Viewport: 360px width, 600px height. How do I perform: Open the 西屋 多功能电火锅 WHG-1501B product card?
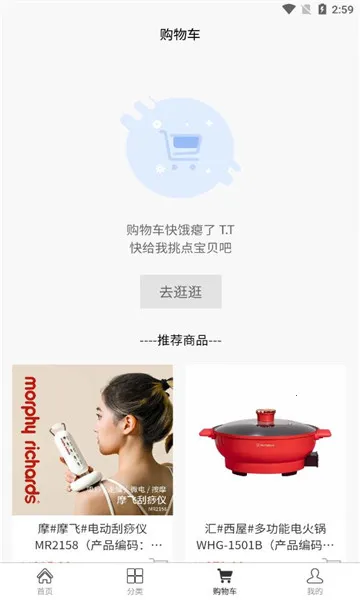click(x=266, y=463)
